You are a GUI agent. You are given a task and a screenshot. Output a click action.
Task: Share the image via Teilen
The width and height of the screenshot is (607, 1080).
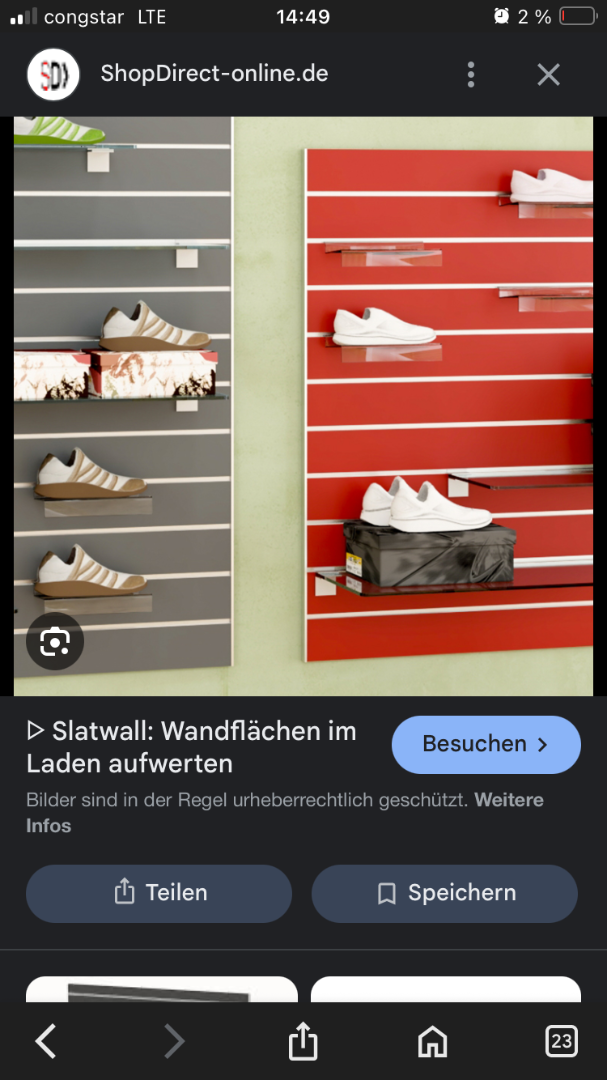[x=159, y=893]
